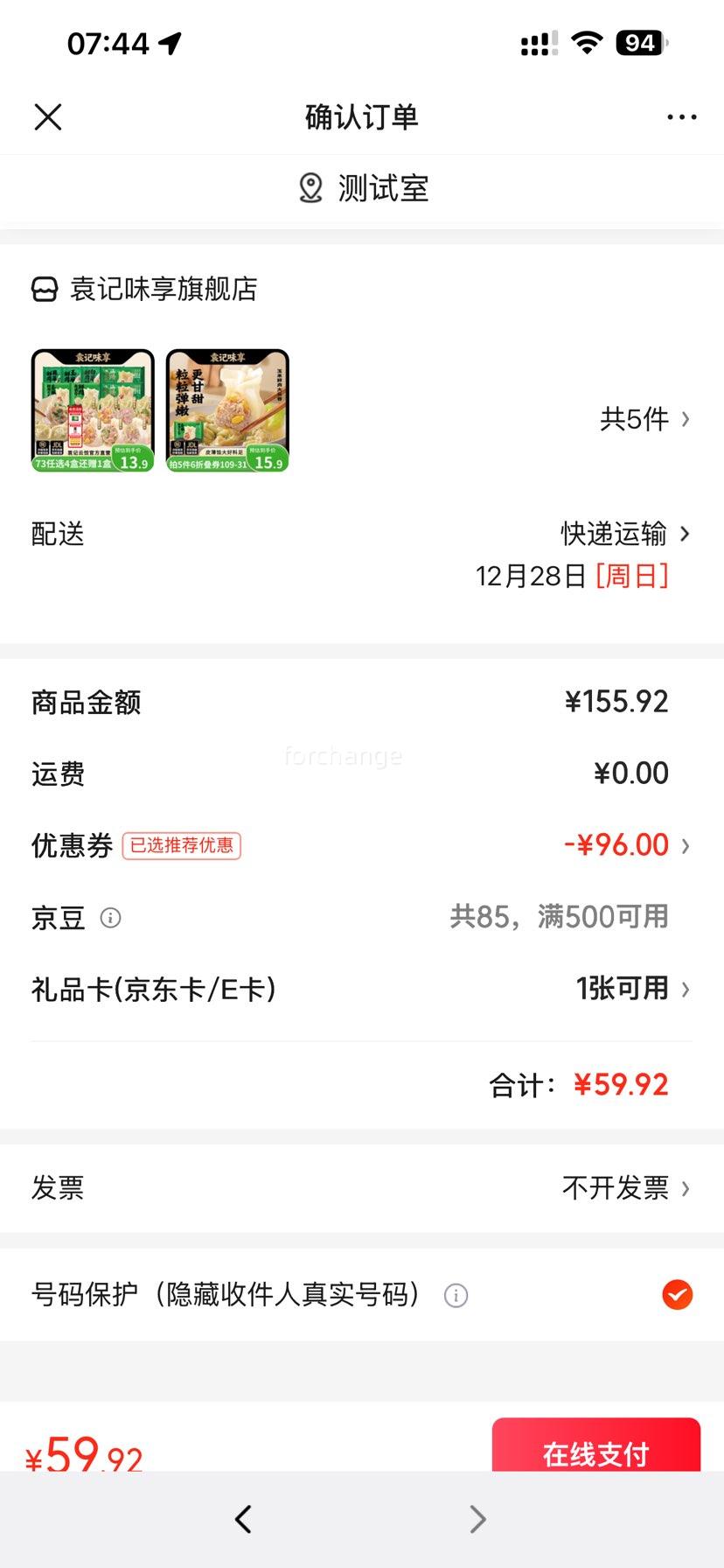Screen dimensions: 724x1568
Task: Tap the forward arrow at the bottom navigation
Action: [x=477, y=1519]
